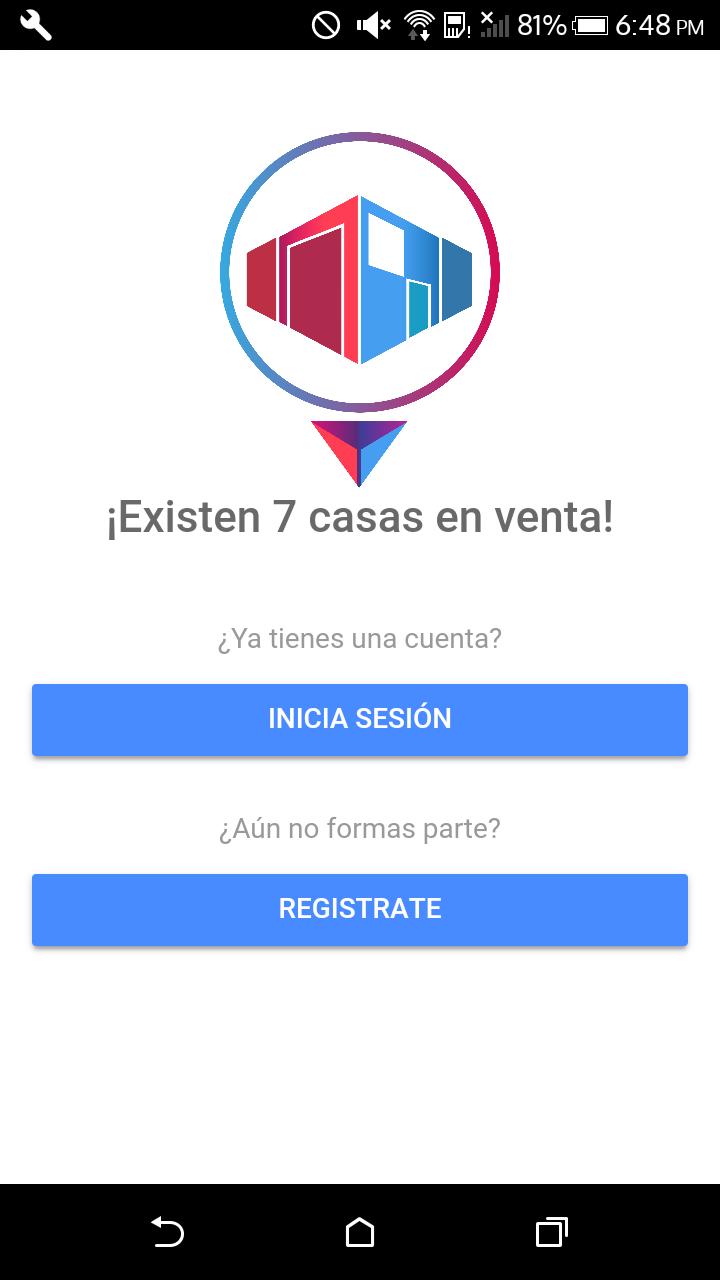Tap the circular house logo
Viewport: 720px width, 1280px height.
[360, 272]
